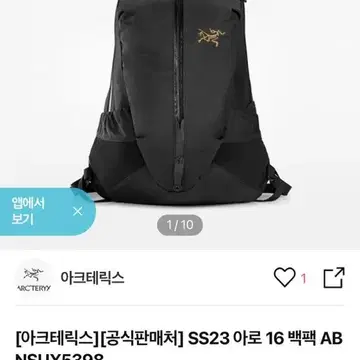The image size is (360, 360).
Task: Like this product with the heart icon
Action: pyautogui.click(x=284, y=277)
